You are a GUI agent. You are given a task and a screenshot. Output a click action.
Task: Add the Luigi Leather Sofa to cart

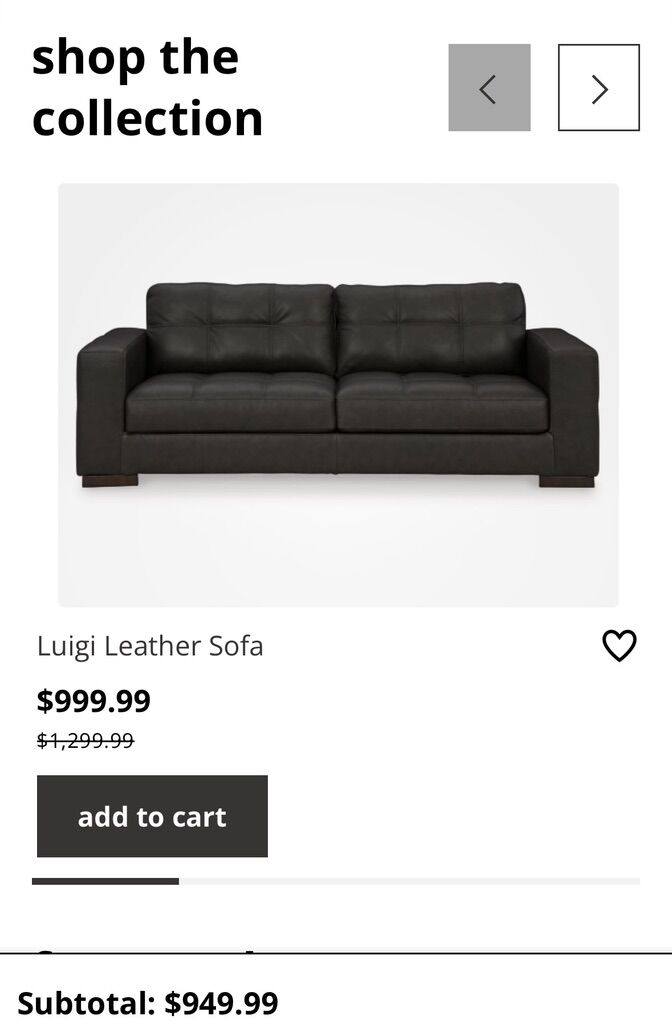[152, 816]
